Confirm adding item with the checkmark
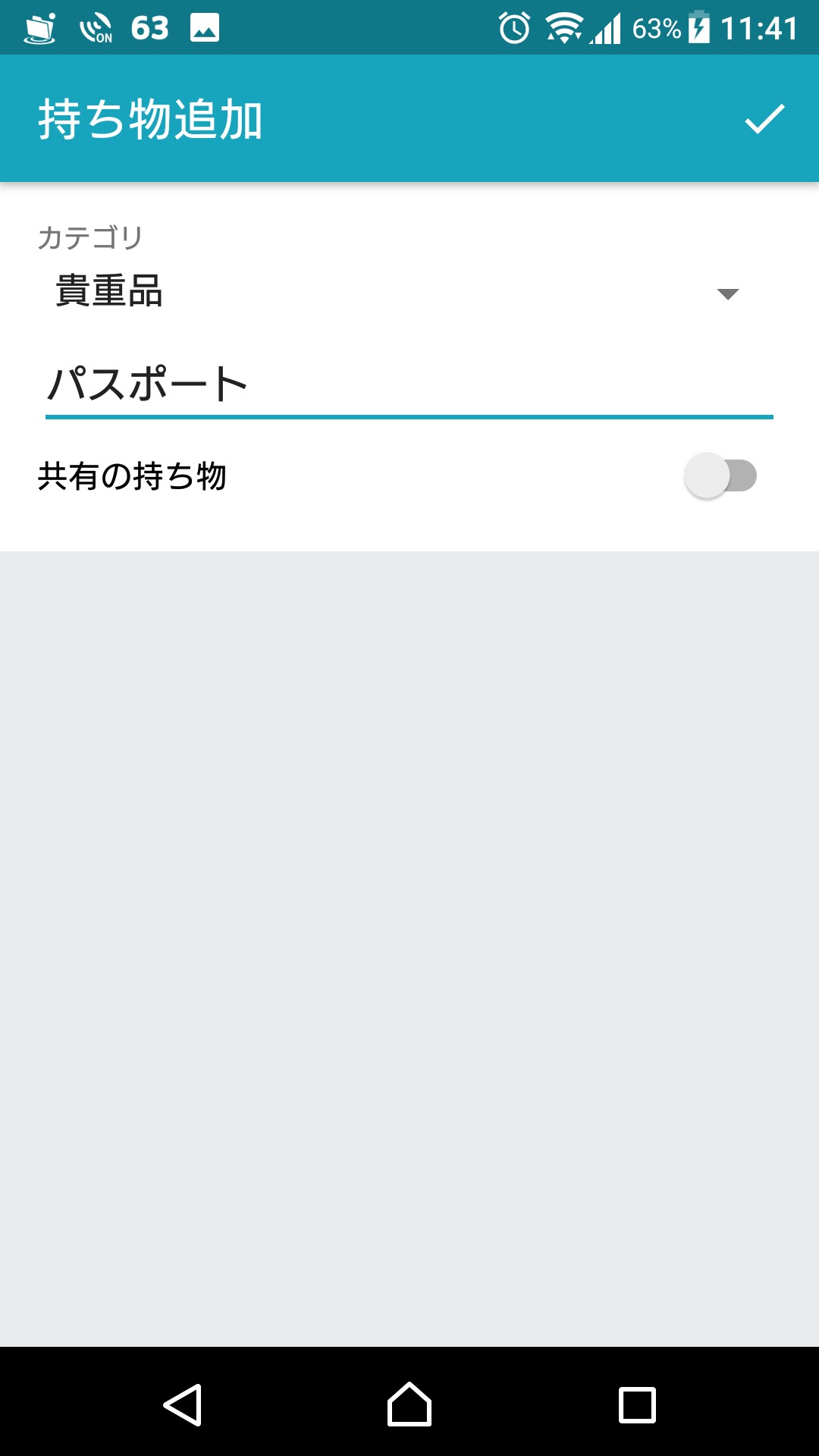Image resolution: width=819 pixels, height=1456 pixels. coord(764,119)
